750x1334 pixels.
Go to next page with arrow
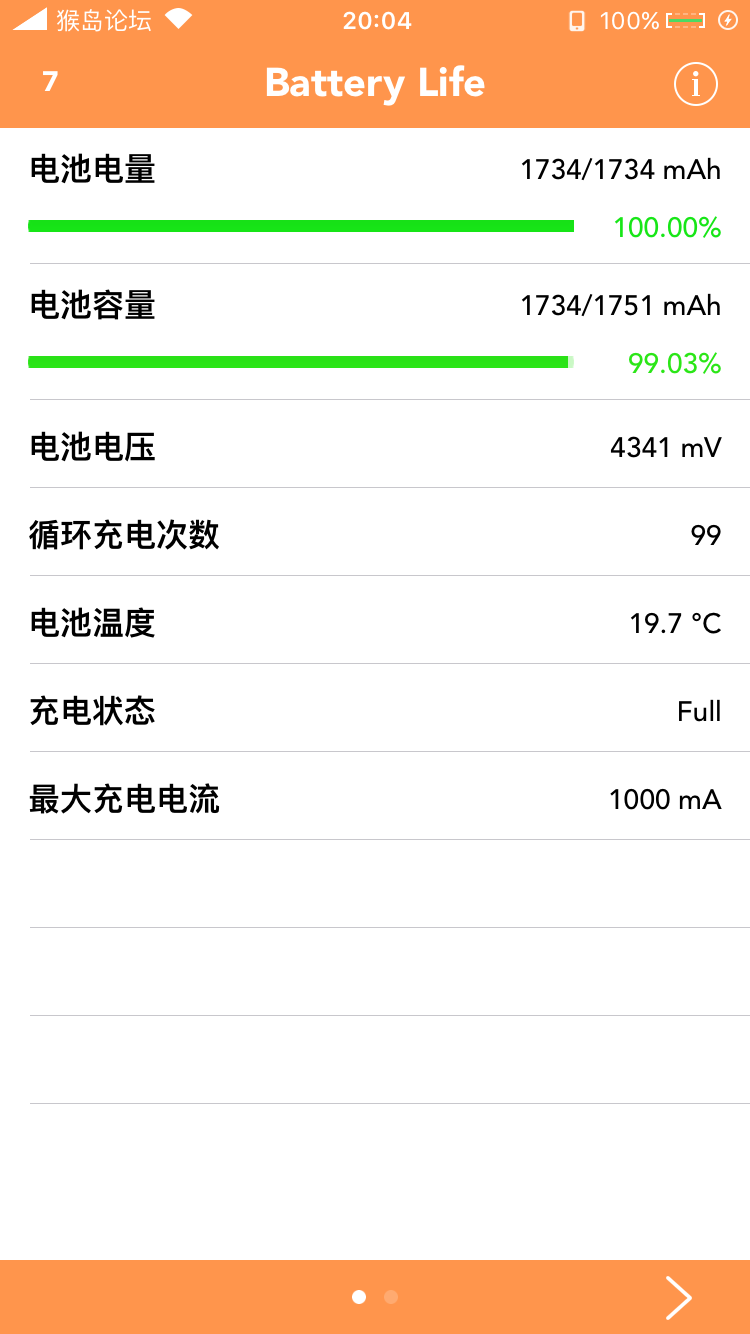coord(679,1297)
